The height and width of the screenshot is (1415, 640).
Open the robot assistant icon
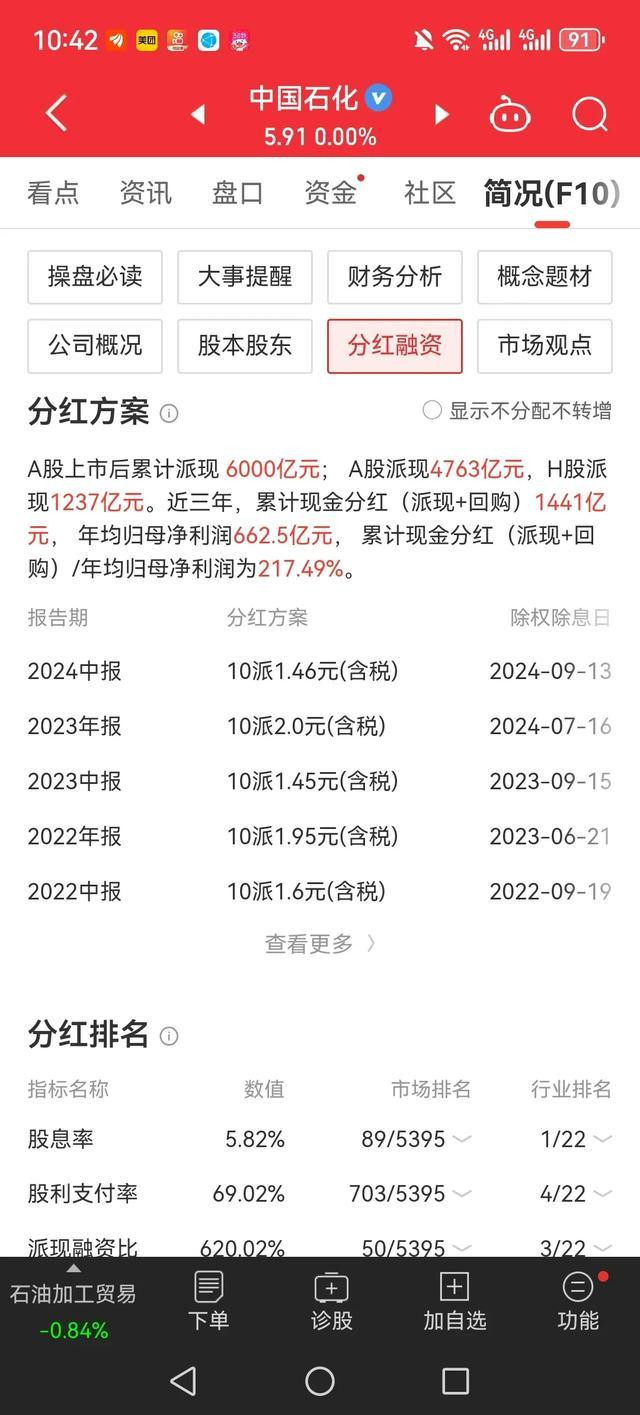pos(509,114)
